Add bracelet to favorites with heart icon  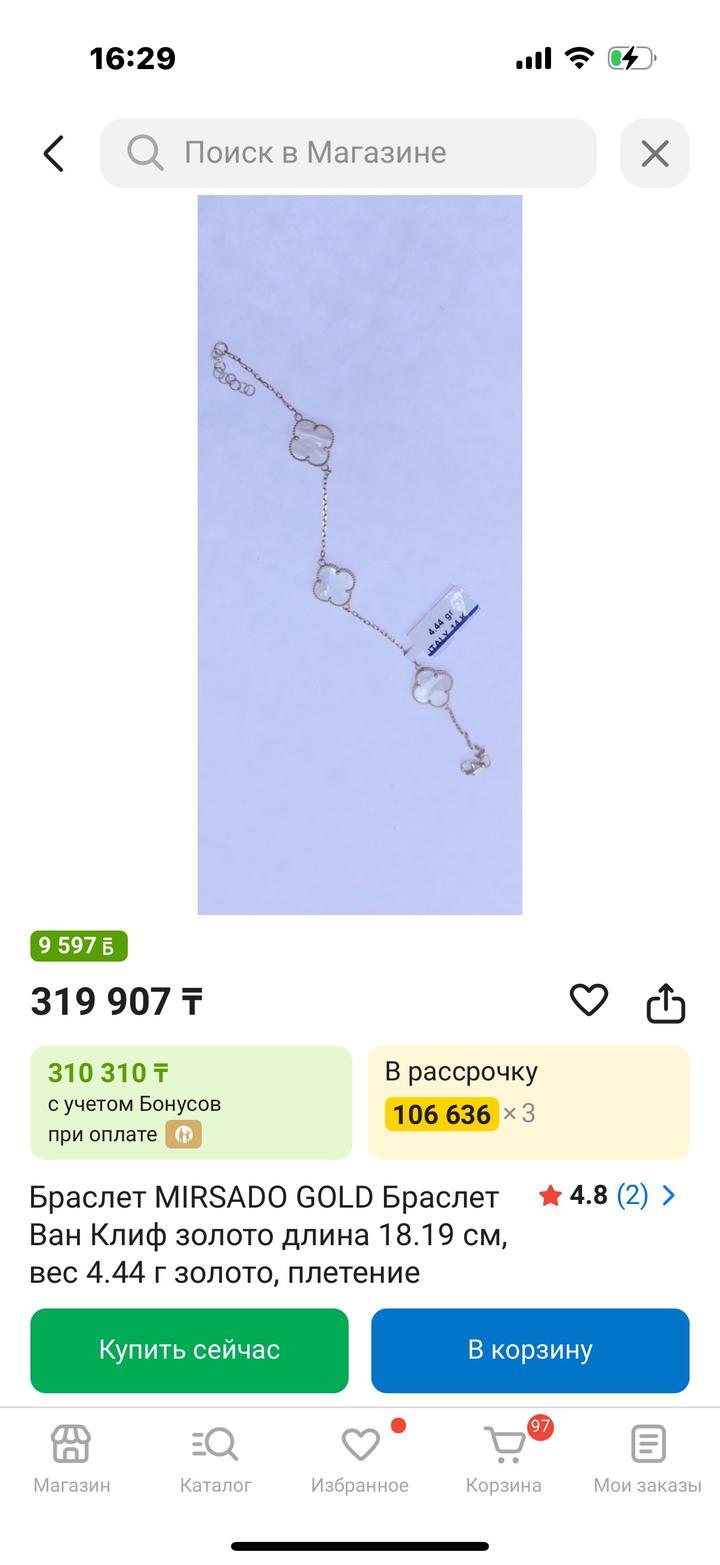coord(588,1000)
